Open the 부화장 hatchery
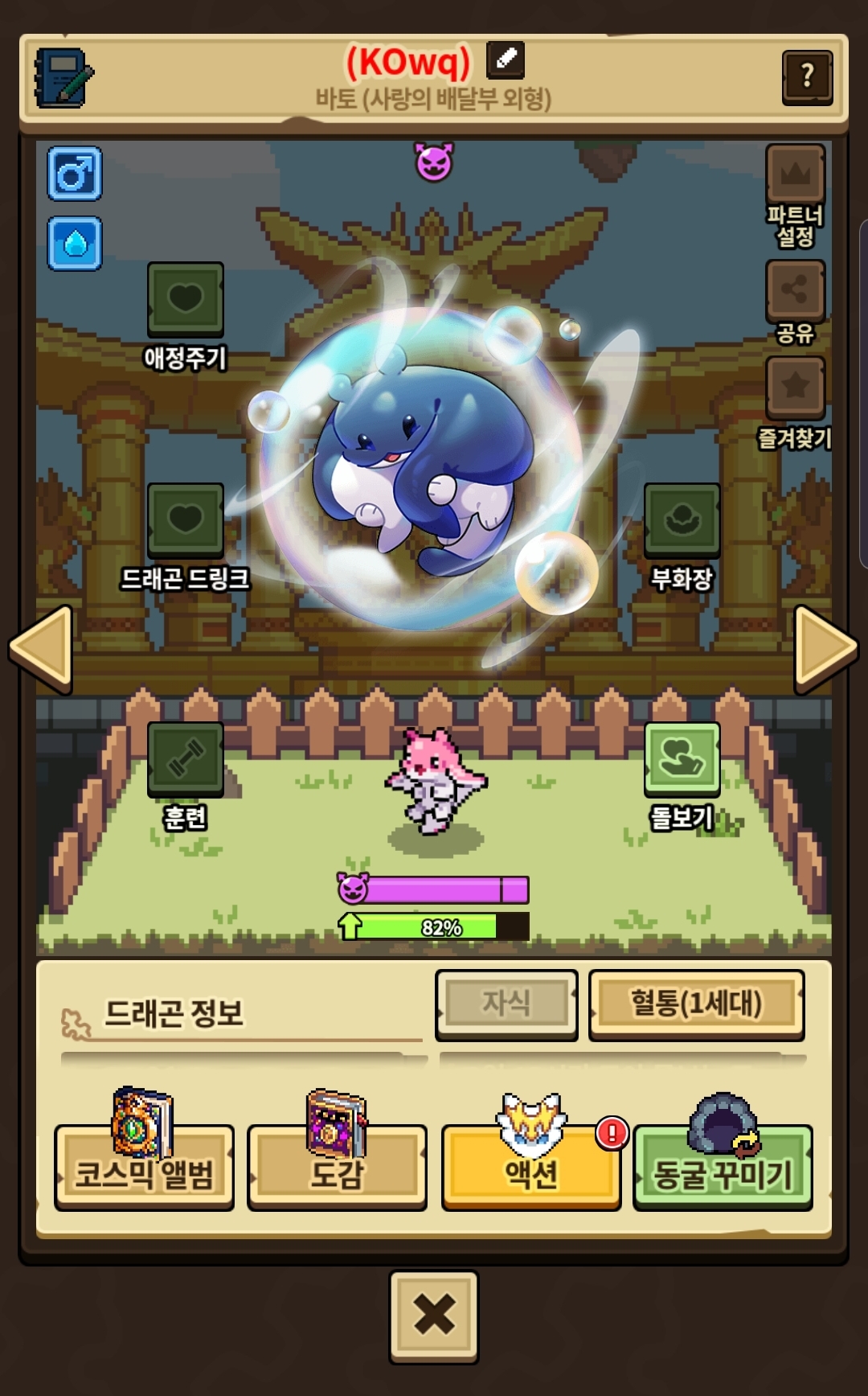 (x=682, y=520)
